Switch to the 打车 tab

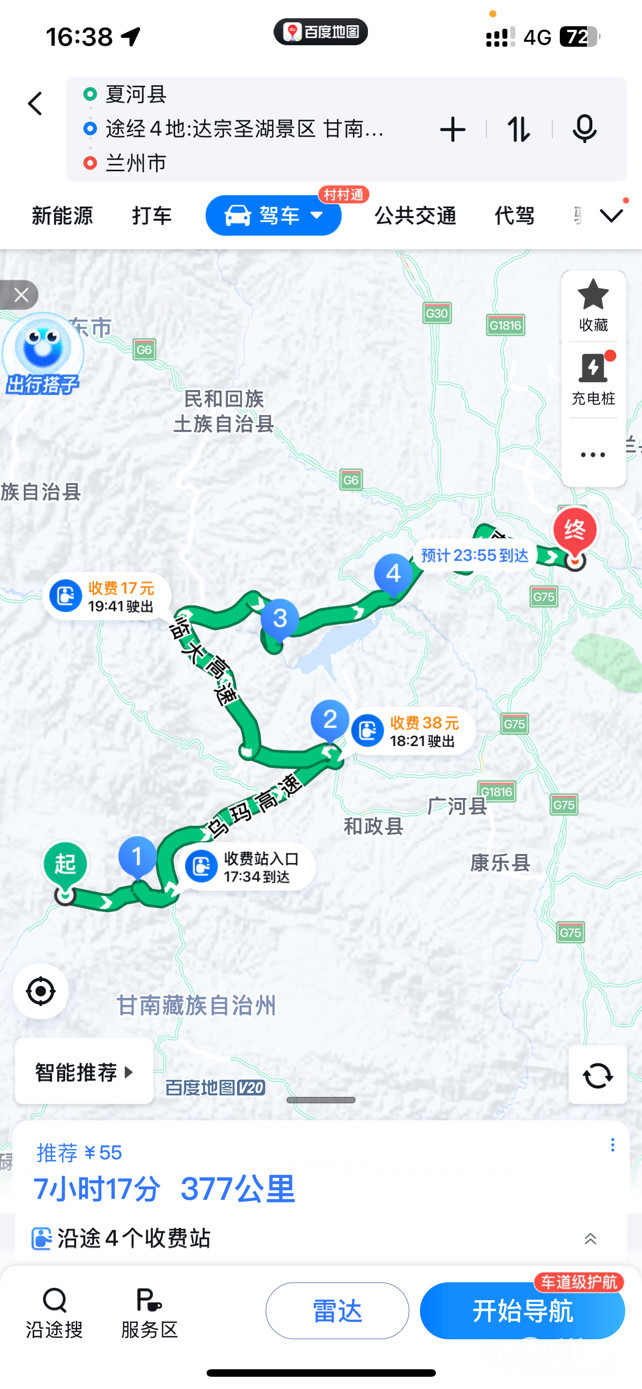coord(152,216)
